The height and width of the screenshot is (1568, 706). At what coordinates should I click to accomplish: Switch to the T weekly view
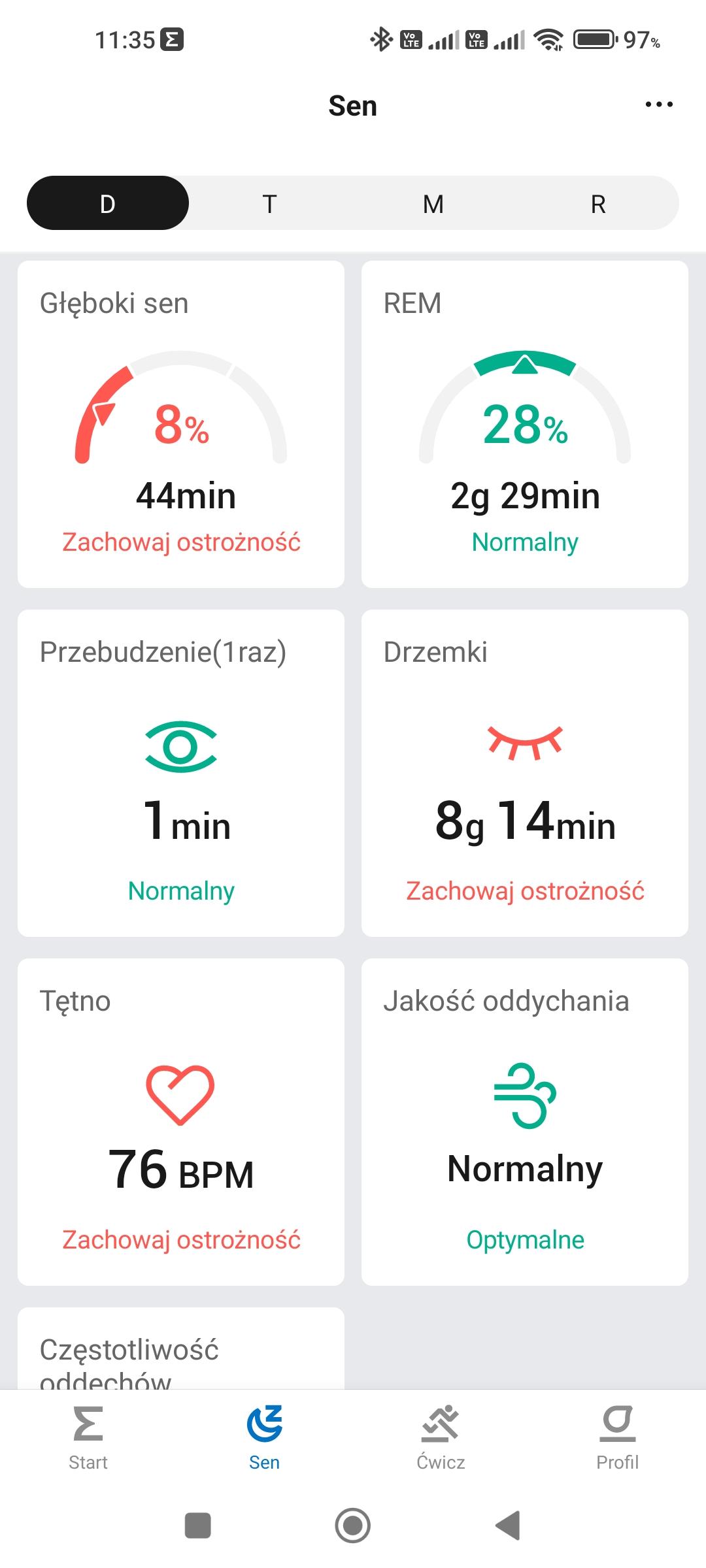pyautogui.click(x=270, y=203)
